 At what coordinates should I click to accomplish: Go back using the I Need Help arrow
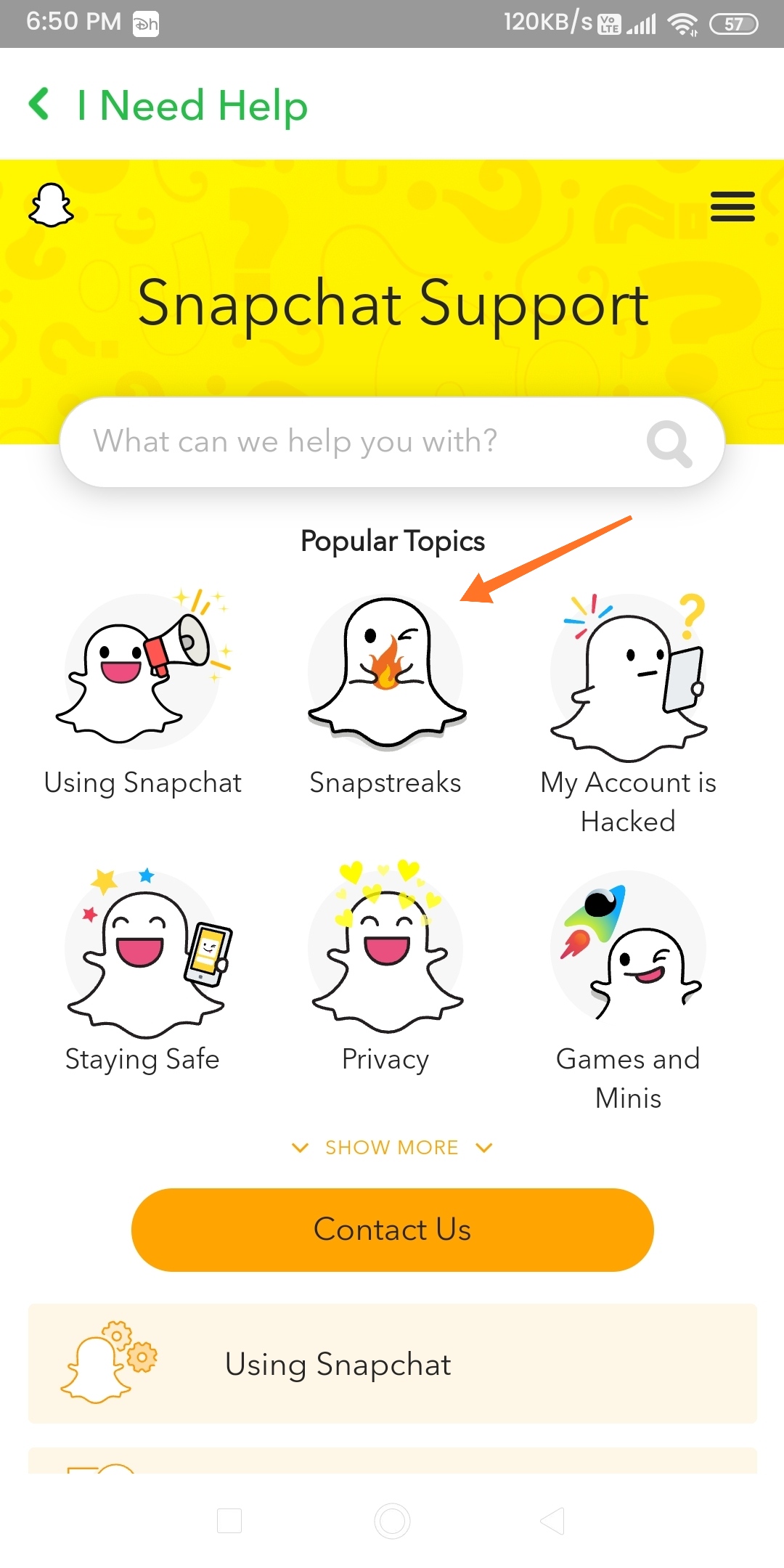(x=40, y=105)
